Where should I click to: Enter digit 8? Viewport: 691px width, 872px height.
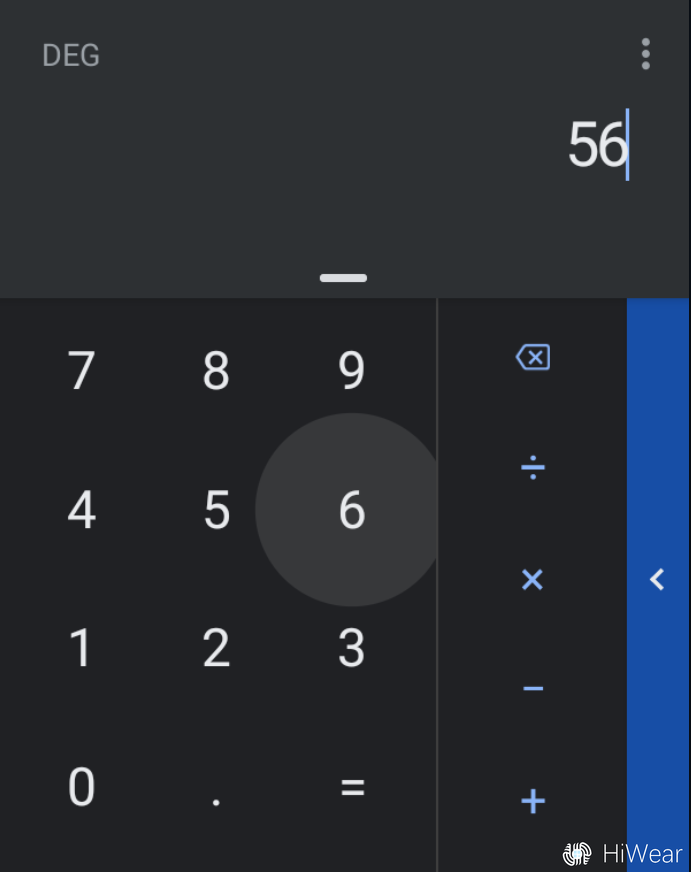point(216,371)
